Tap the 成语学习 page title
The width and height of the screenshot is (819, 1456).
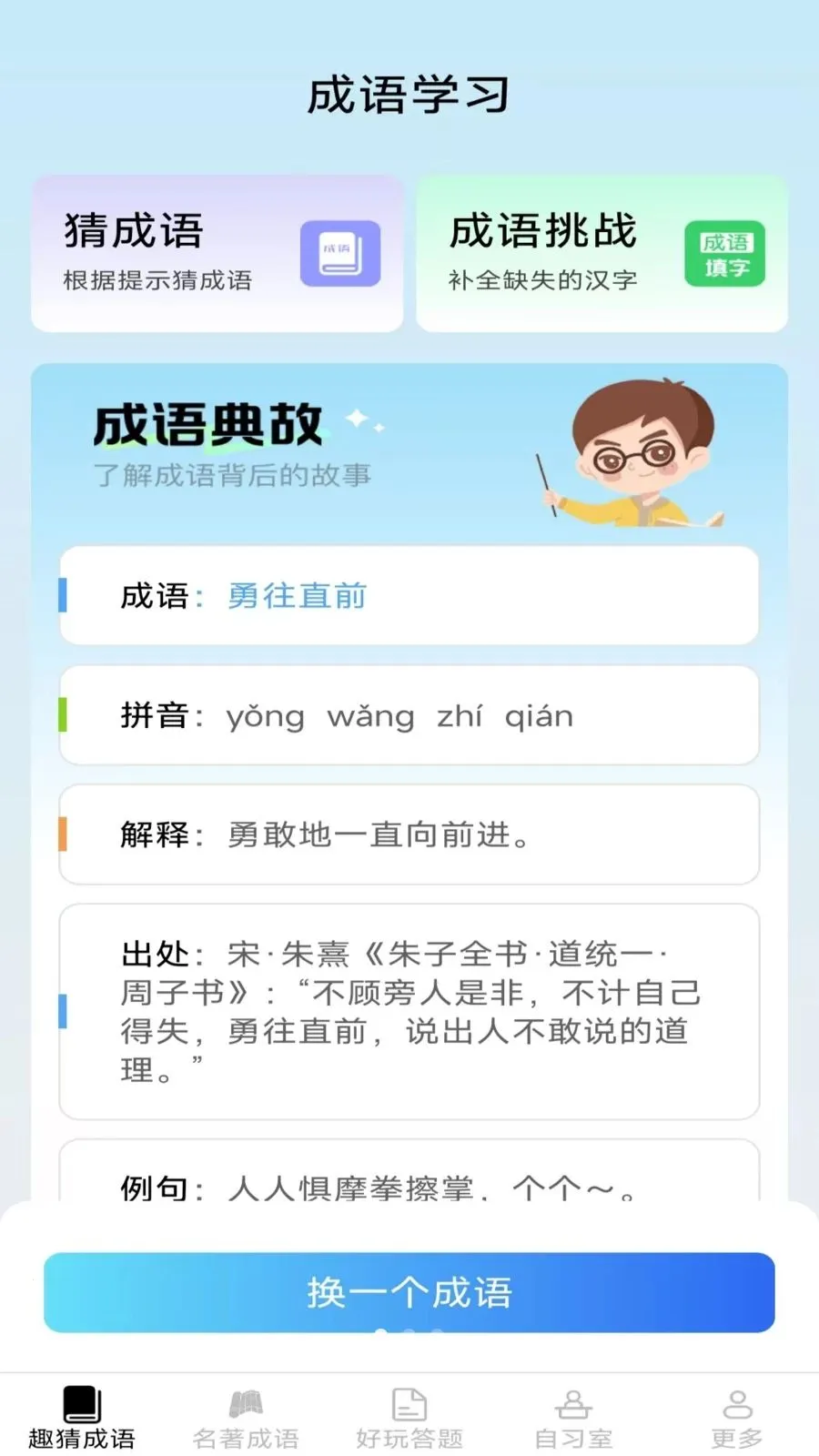tap(409, 91)
